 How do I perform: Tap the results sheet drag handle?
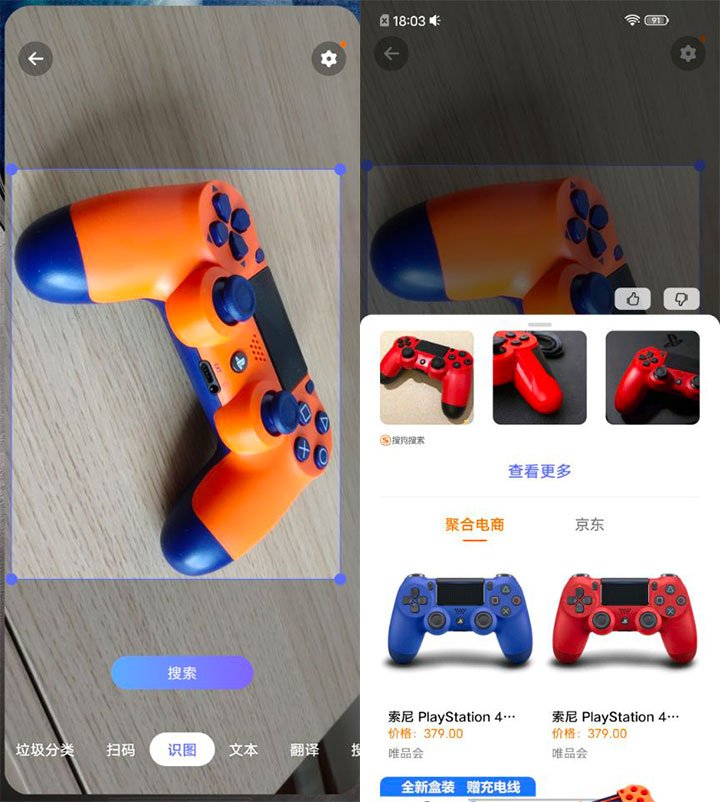point(540,325)
